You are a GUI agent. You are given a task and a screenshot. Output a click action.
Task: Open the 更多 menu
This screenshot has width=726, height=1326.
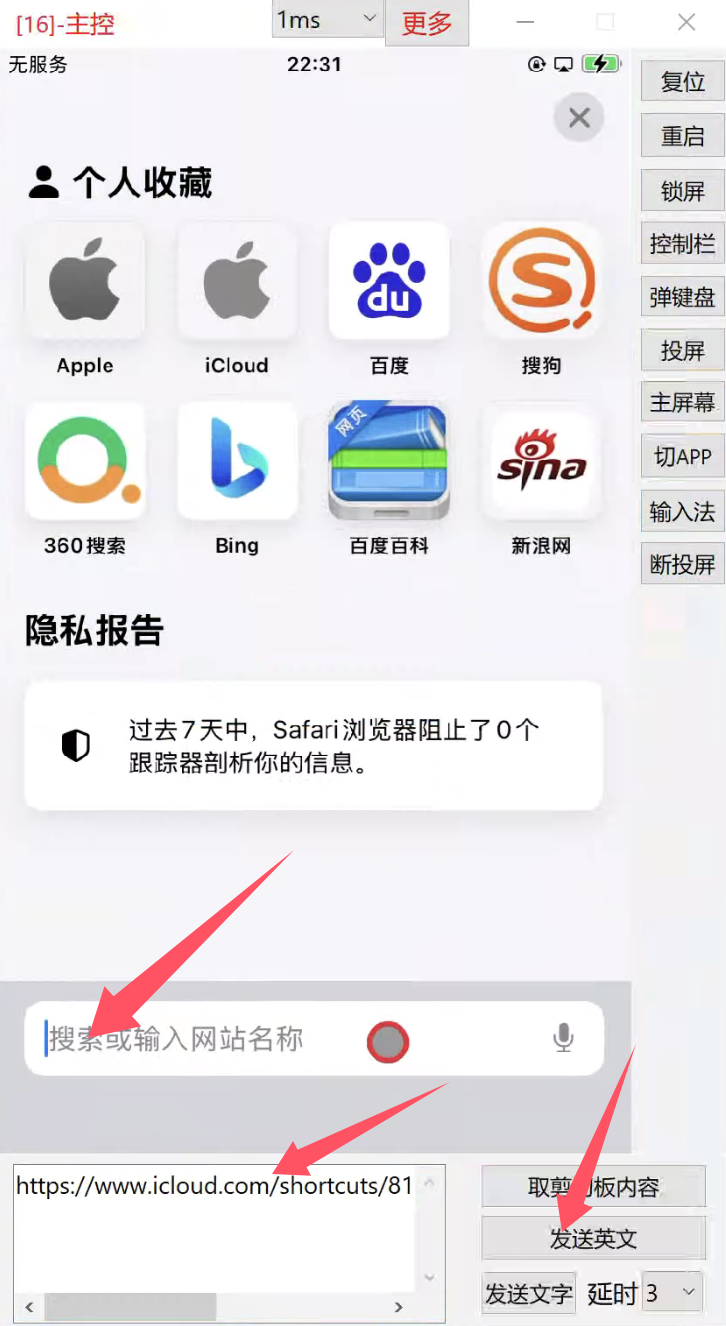pyautogui.click(x=427, y=23)
